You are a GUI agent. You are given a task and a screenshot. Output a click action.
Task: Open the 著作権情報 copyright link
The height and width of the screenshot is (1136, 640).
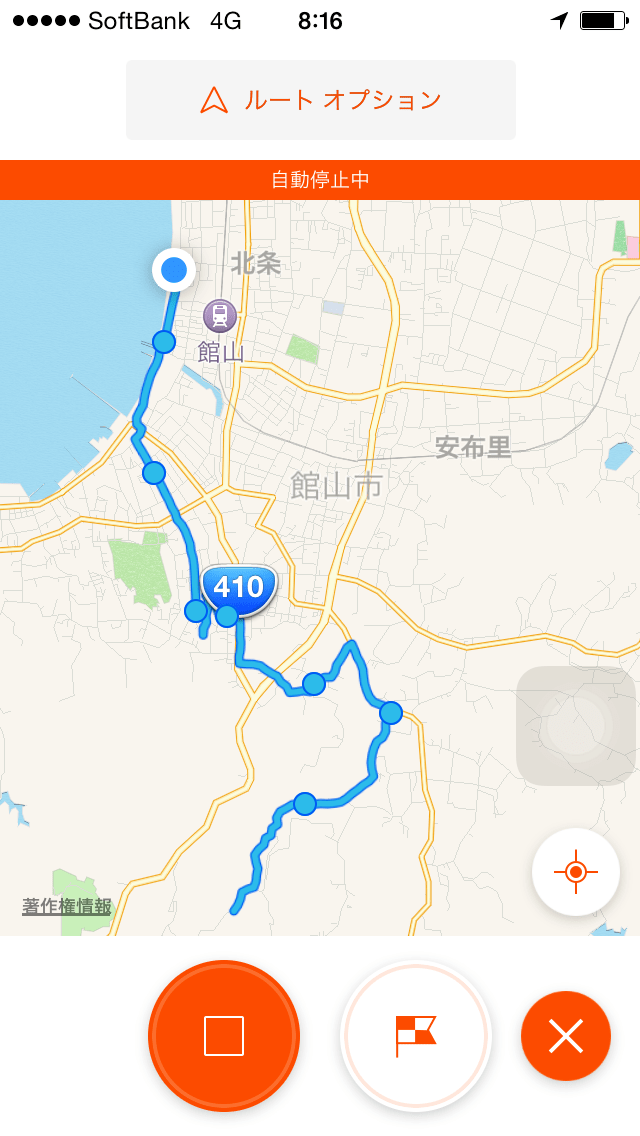pos(67,907)
